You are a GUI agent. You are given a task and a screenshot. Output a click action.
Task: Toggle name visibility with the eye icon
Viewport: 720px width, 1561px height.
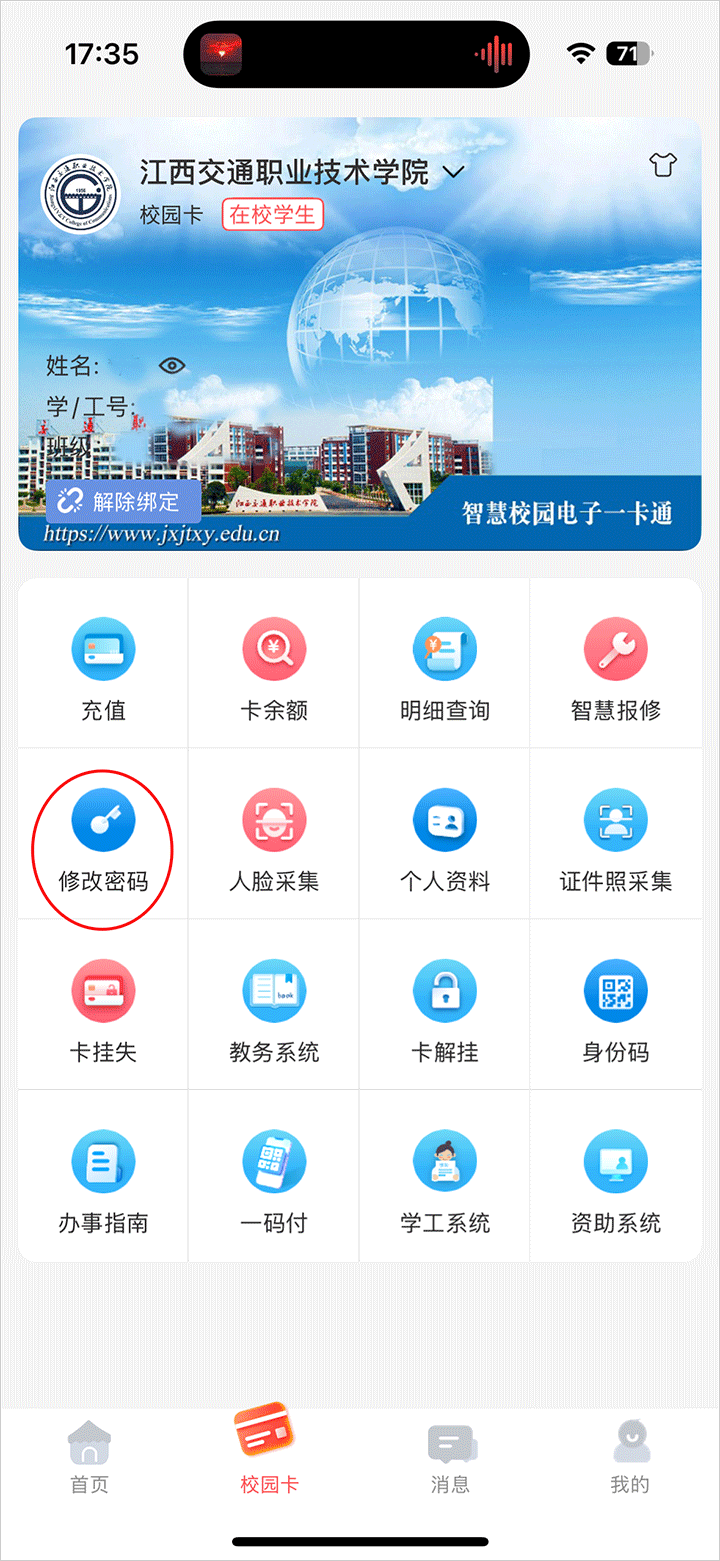tap(173, 366)
